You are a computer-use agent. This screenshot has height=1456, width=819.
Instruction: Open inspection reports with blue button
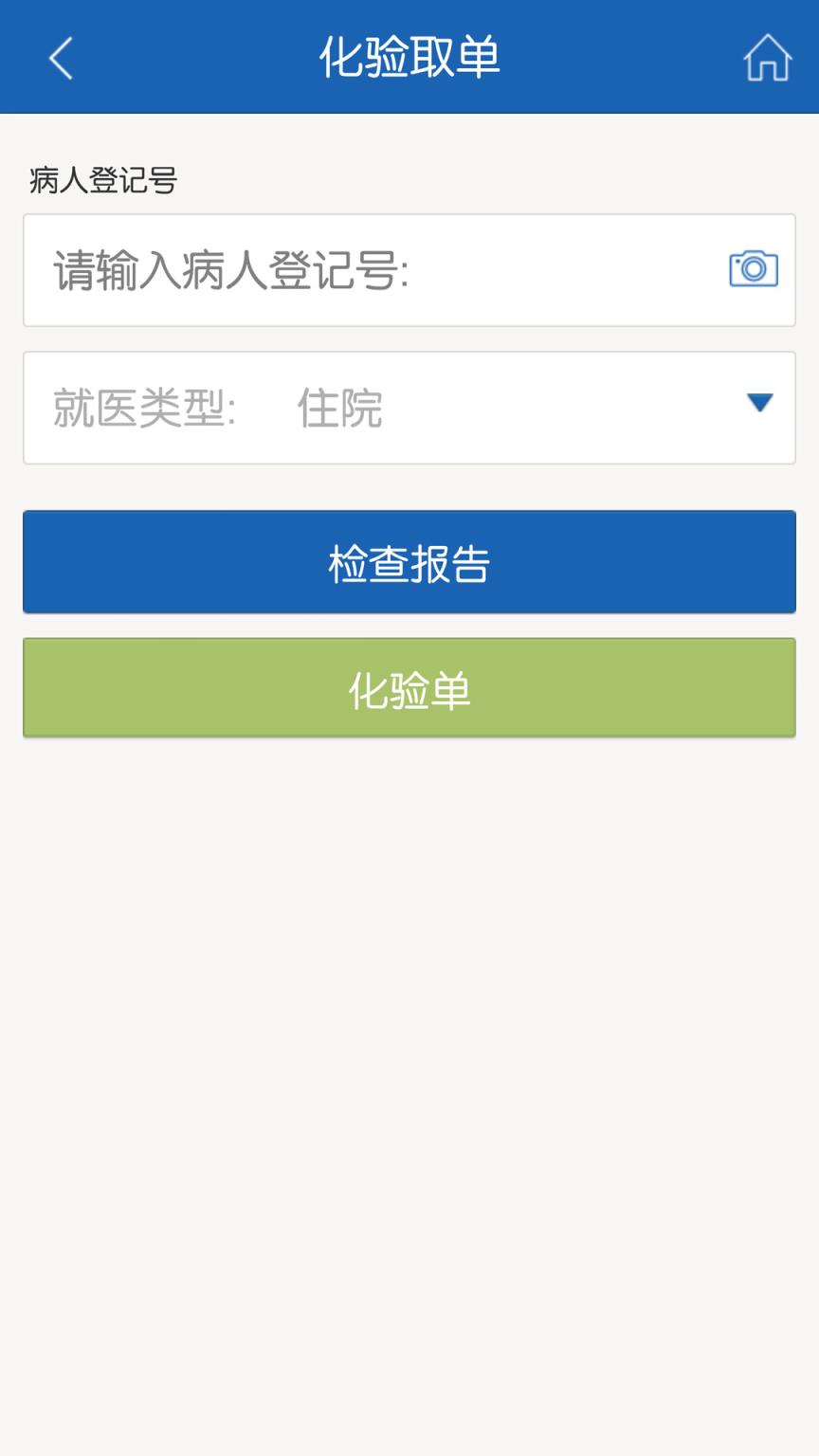[x=409, y=561]
